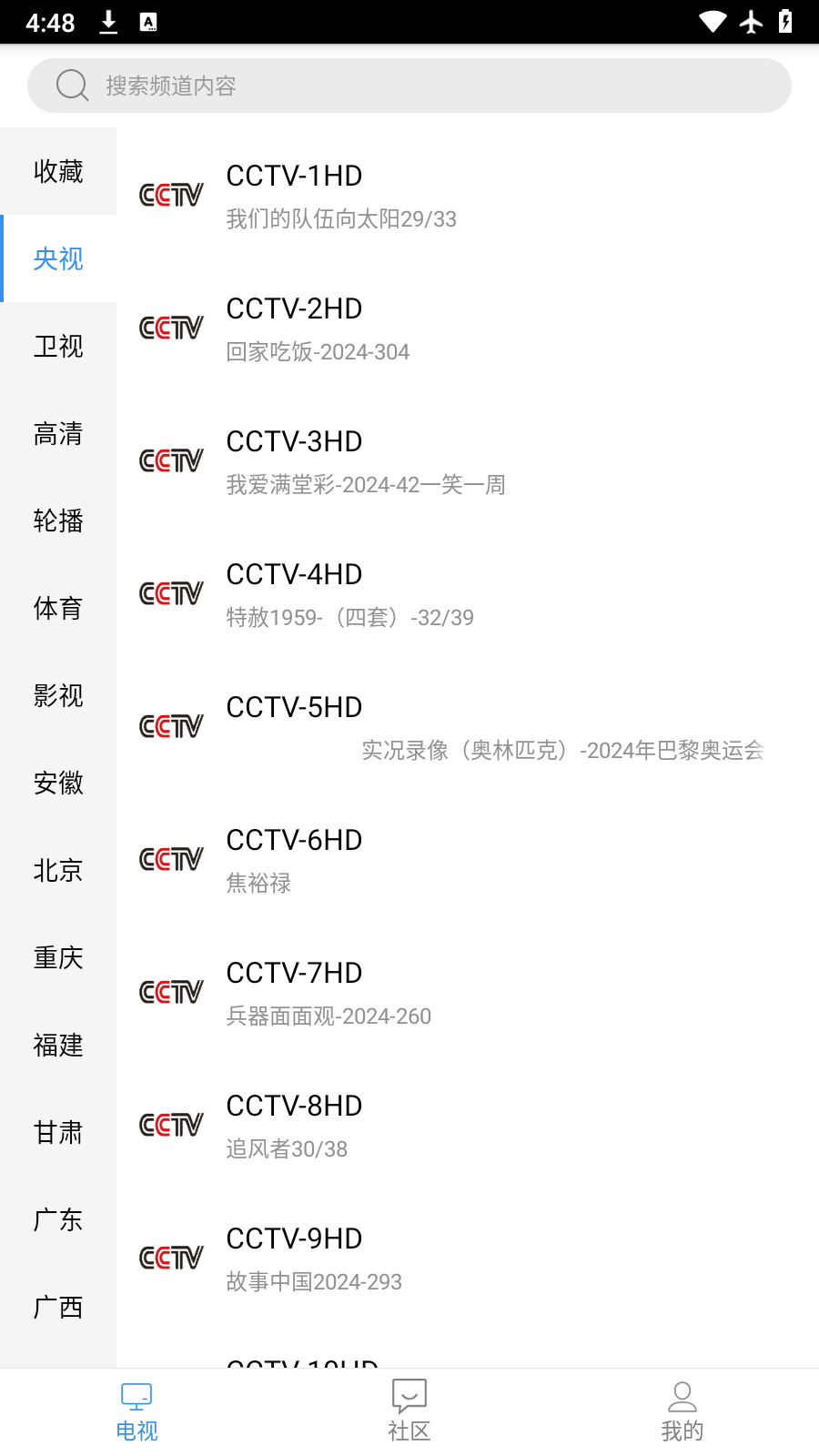Select the 卫视 category
819x1456 pixels.
tap(58, 346)
